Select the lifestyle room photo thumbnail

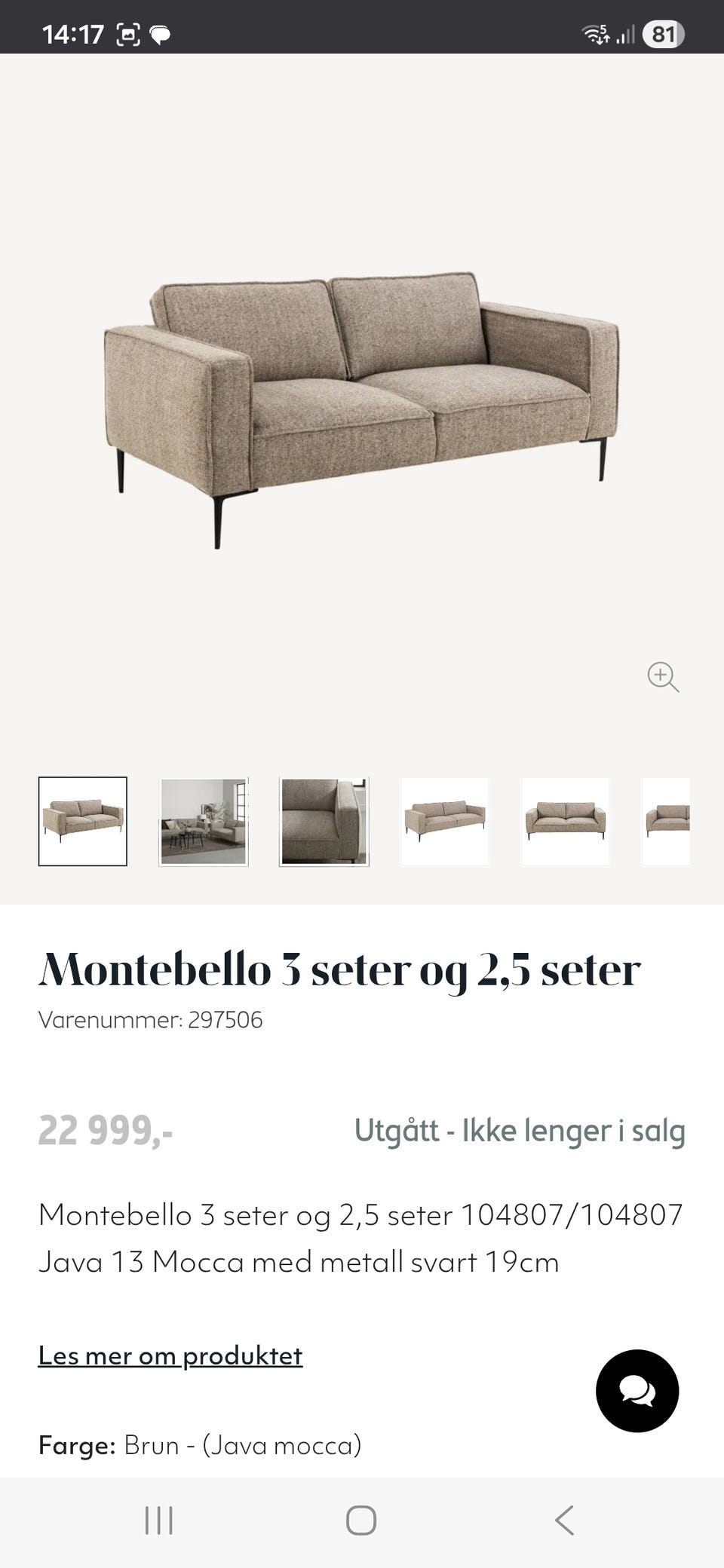(x=203, y=820)
